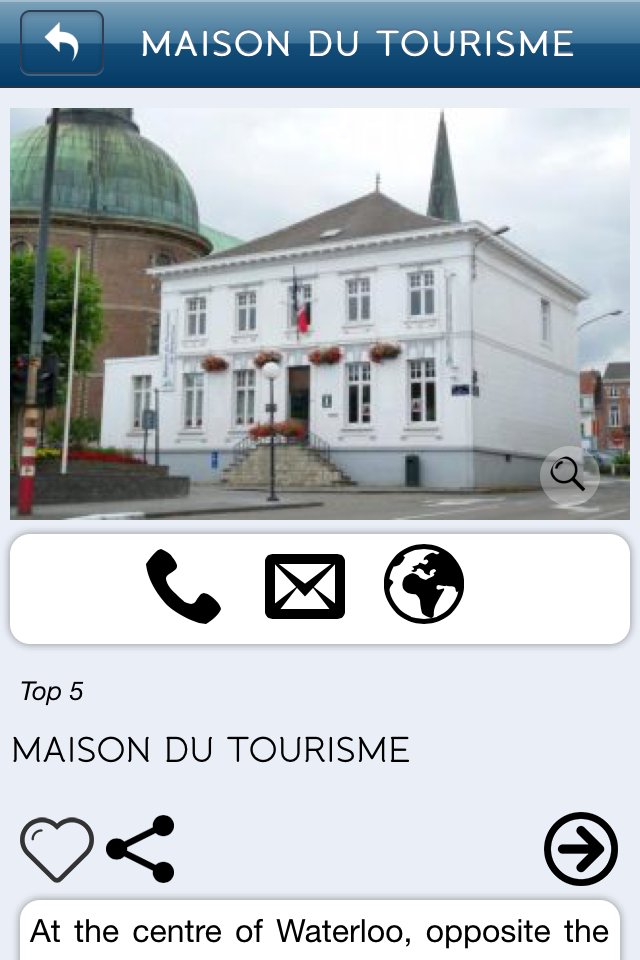Call Maison du Tourisme via the phone icon
This screenshot has height=960, width=640.
pos(183,587)
